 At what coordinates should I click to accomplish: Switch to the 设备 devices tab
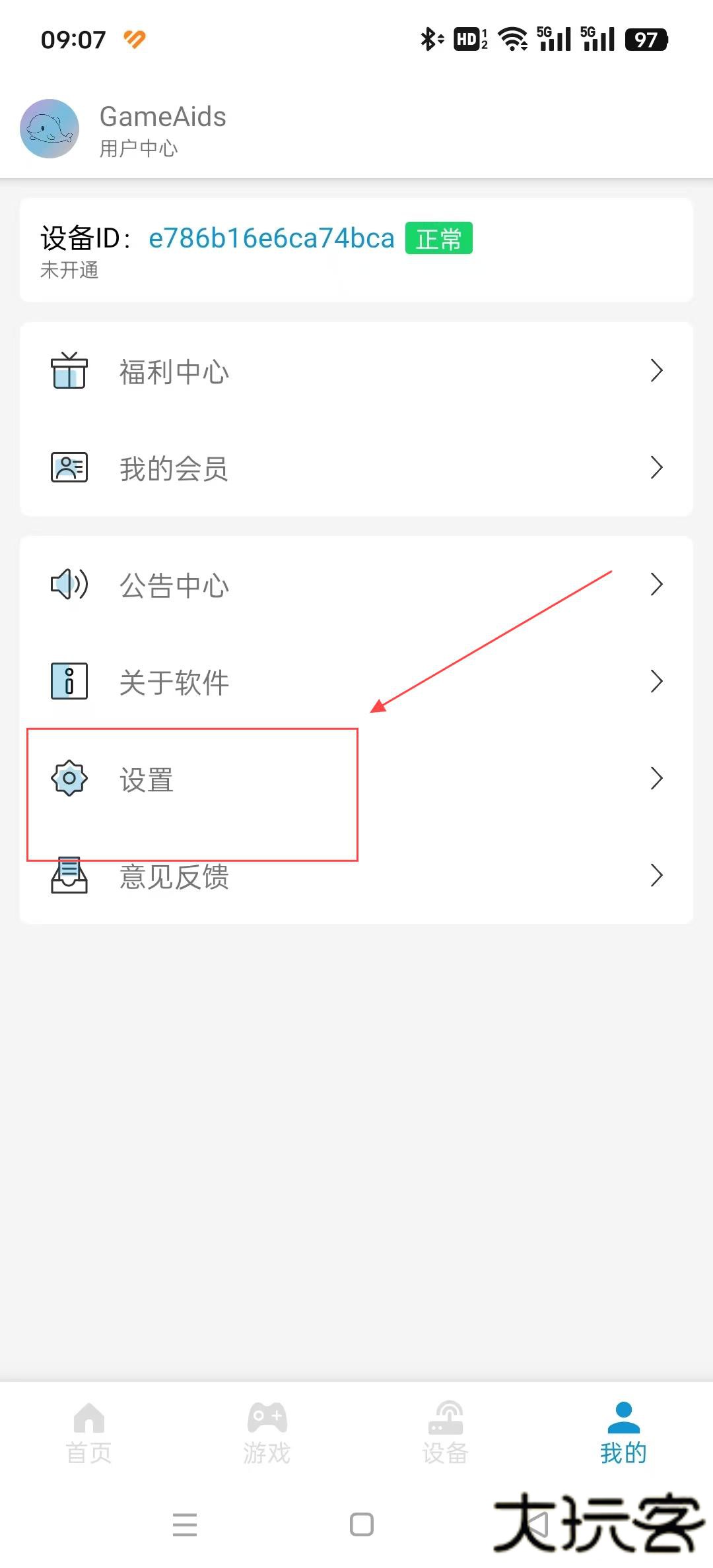click(x=446, y=1433)
